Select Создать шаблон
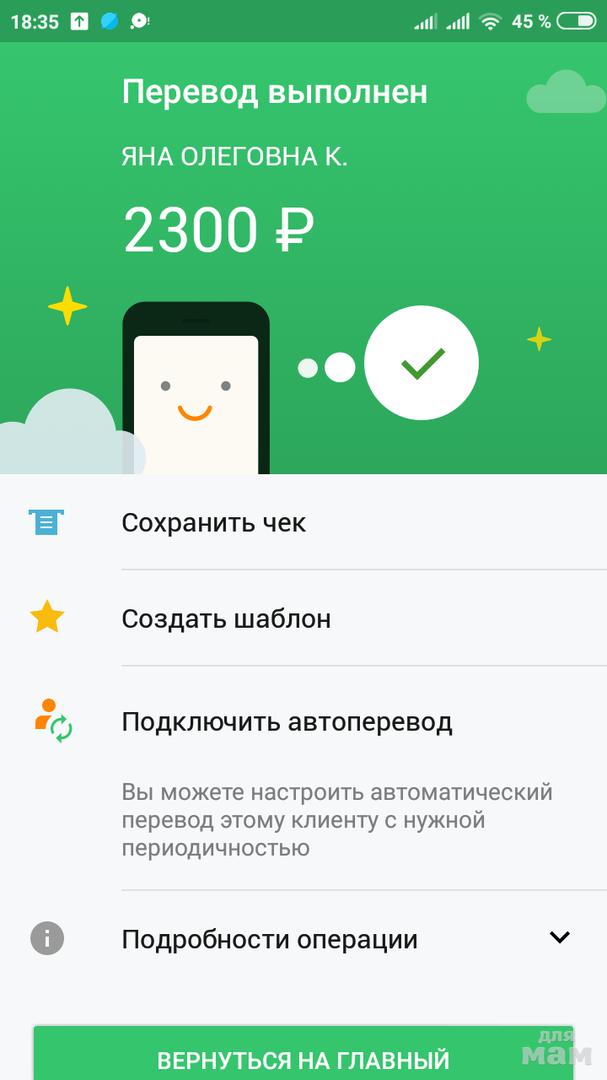 click(x=303, y=619)
